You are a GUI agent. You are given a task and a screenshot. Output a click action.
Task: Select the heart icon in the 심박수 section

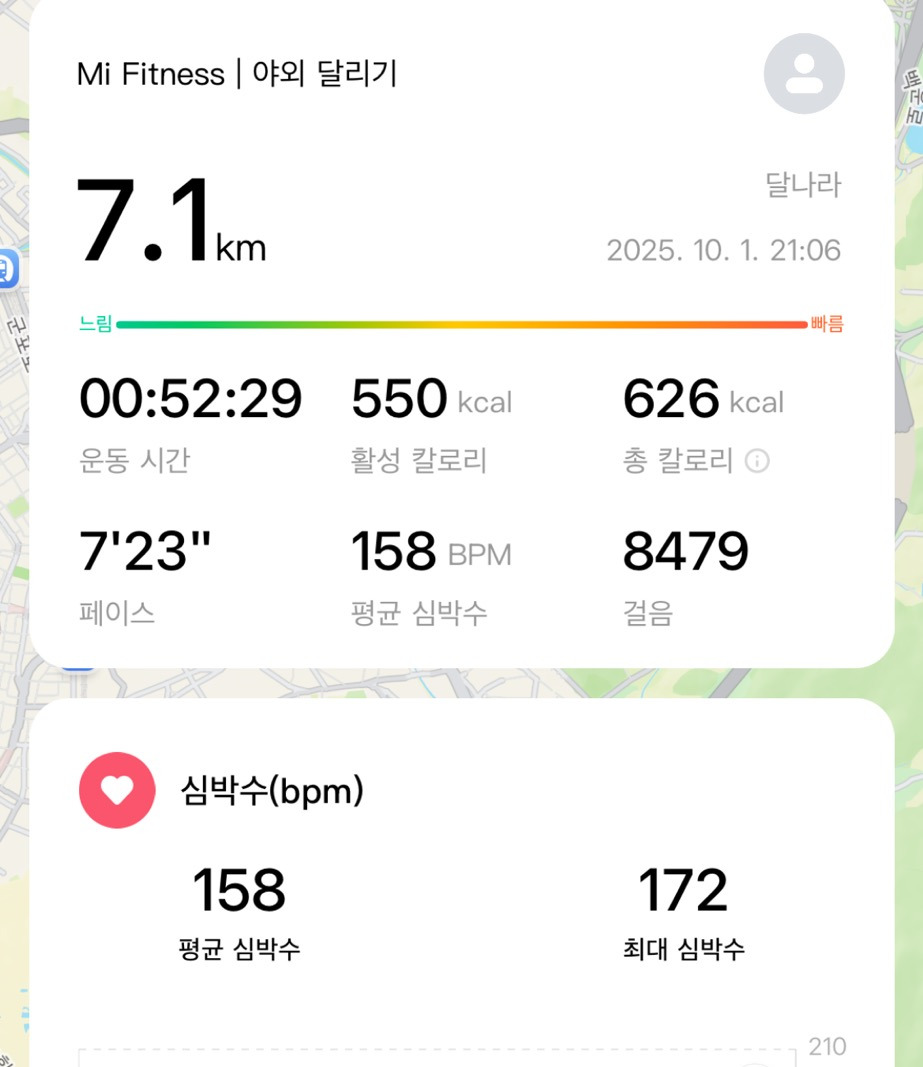pyautogui.click(x=117, y=790)
